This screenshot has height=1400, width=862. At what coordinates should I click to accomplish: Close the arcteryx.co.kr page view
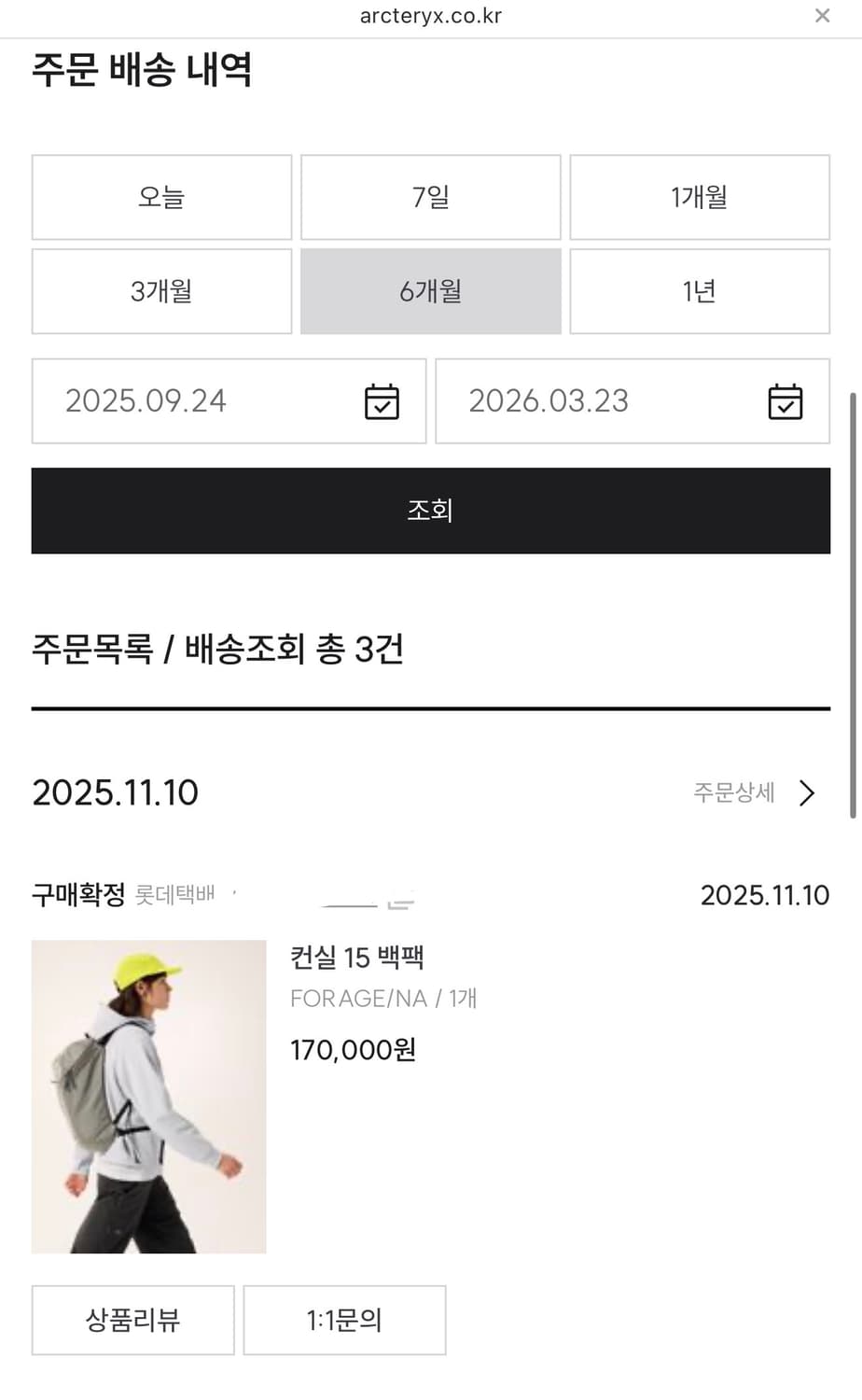pyautogui.click(x=822, y=15)
